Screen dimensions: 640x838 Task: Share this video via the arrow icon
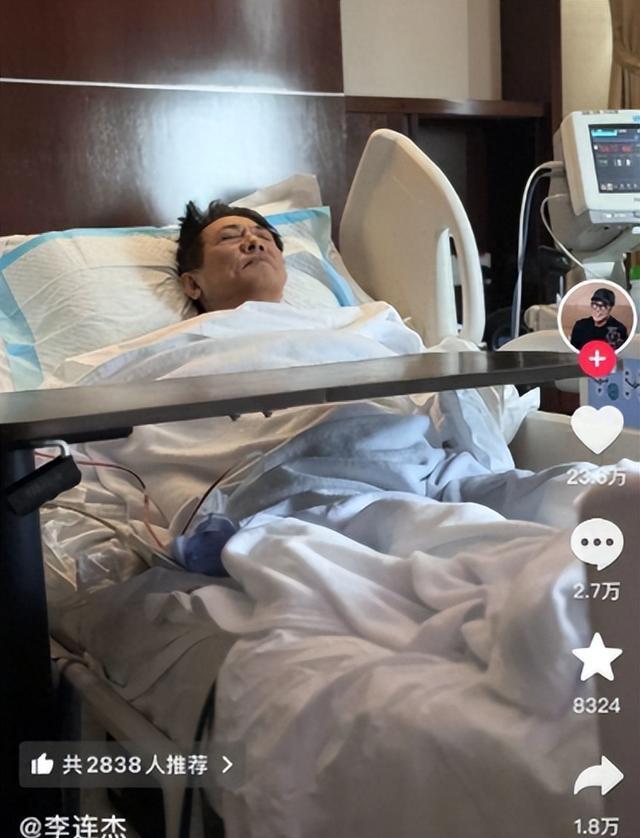598,776
